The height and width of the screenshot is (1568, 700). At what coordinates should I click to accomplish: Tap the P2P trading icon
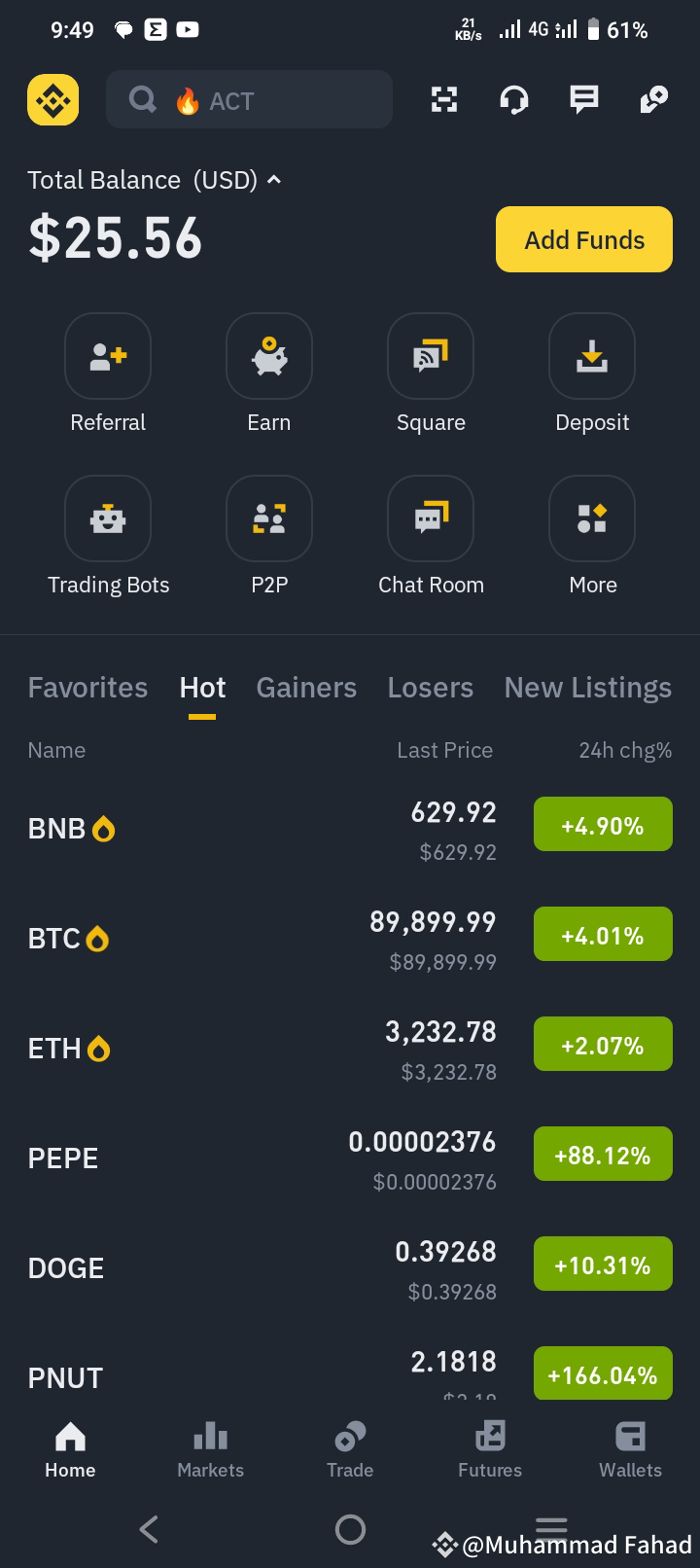(269, 518)
